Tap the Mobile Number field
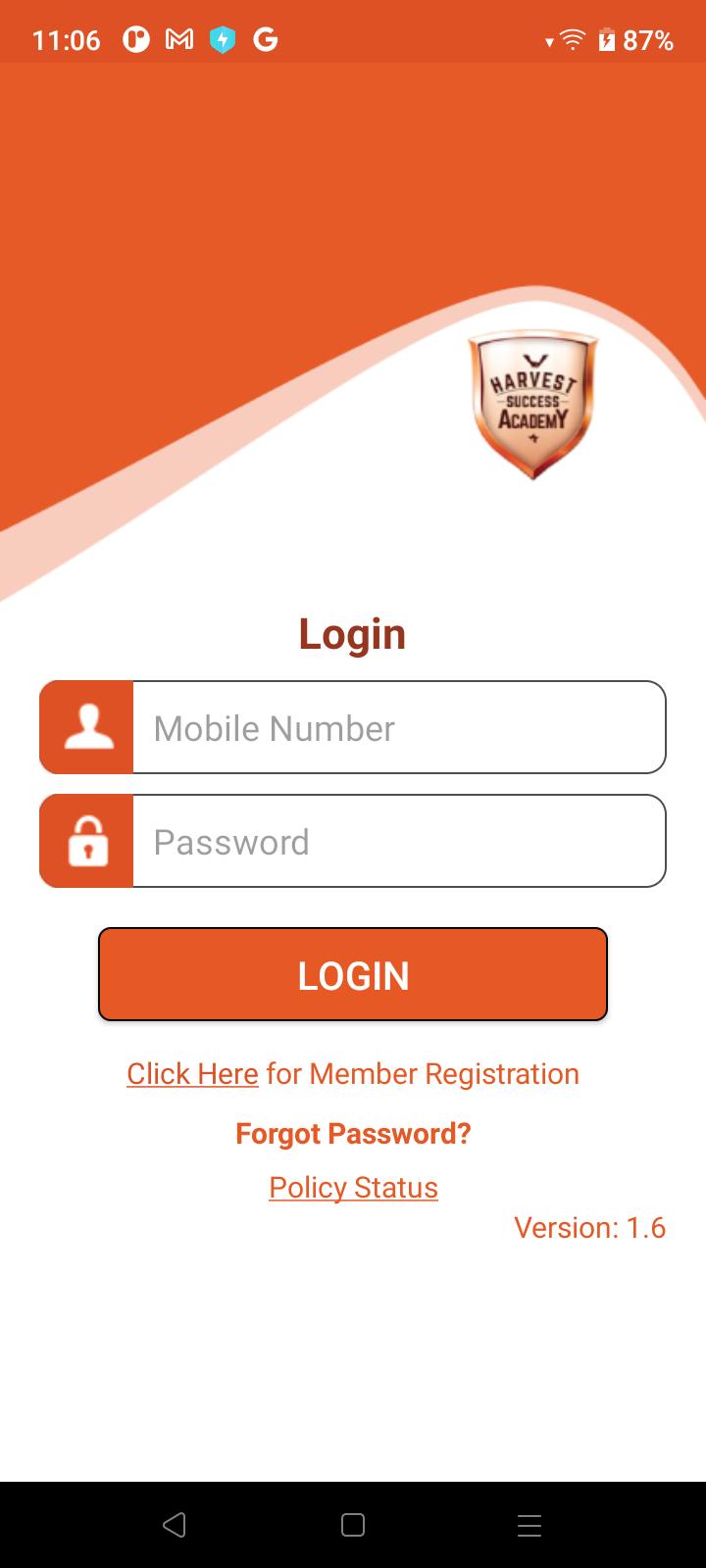 397,727
